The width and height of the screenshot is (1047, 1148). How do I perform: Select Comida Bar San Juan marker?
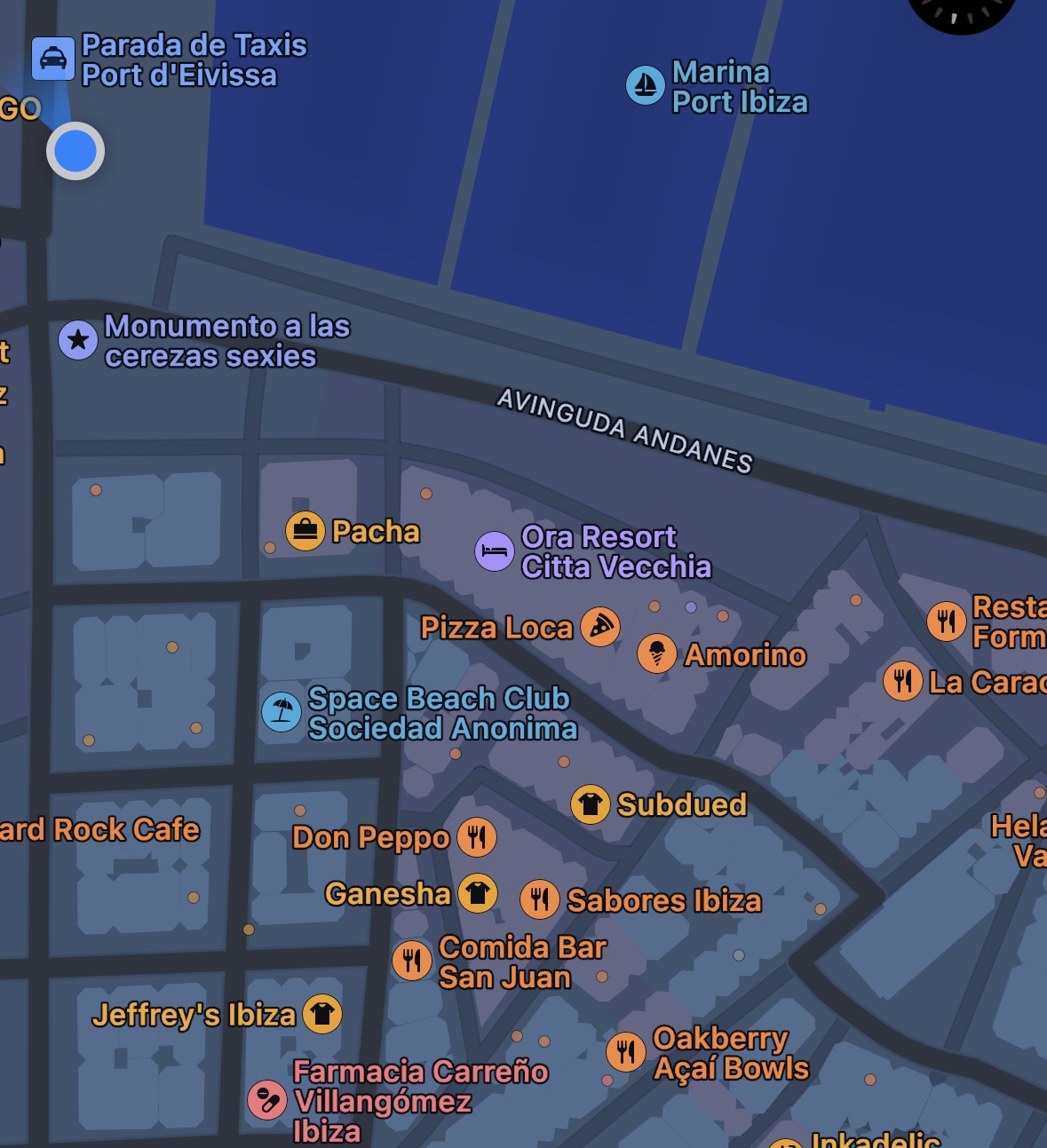tap(412, 961)
